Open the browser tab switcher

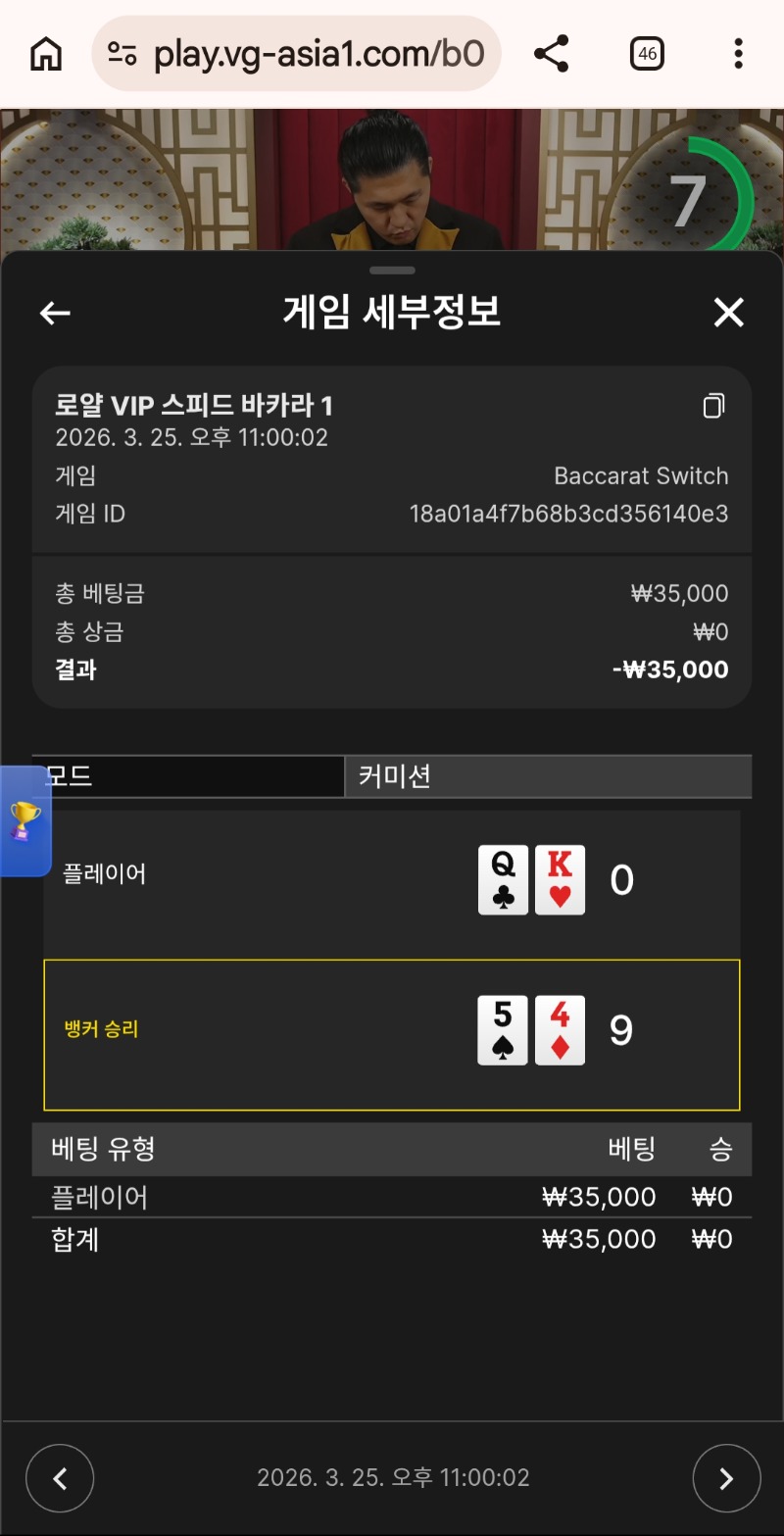point(647,54)
